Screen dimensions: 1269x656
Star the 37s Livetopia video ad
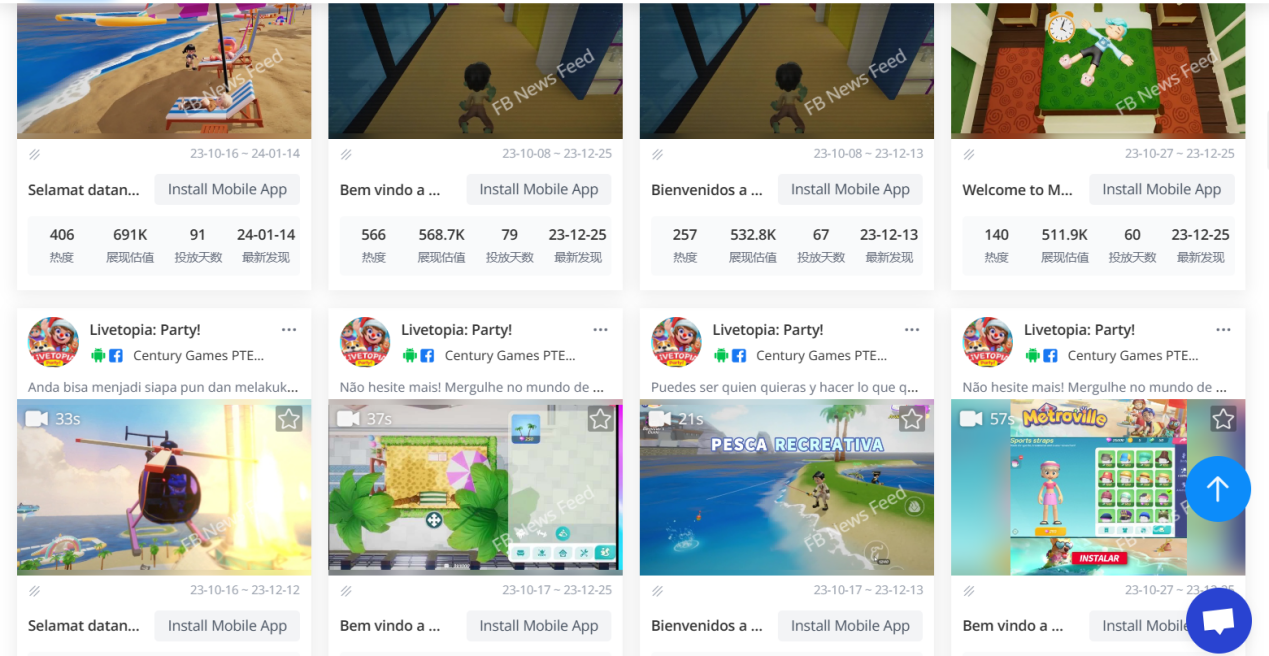600,419
